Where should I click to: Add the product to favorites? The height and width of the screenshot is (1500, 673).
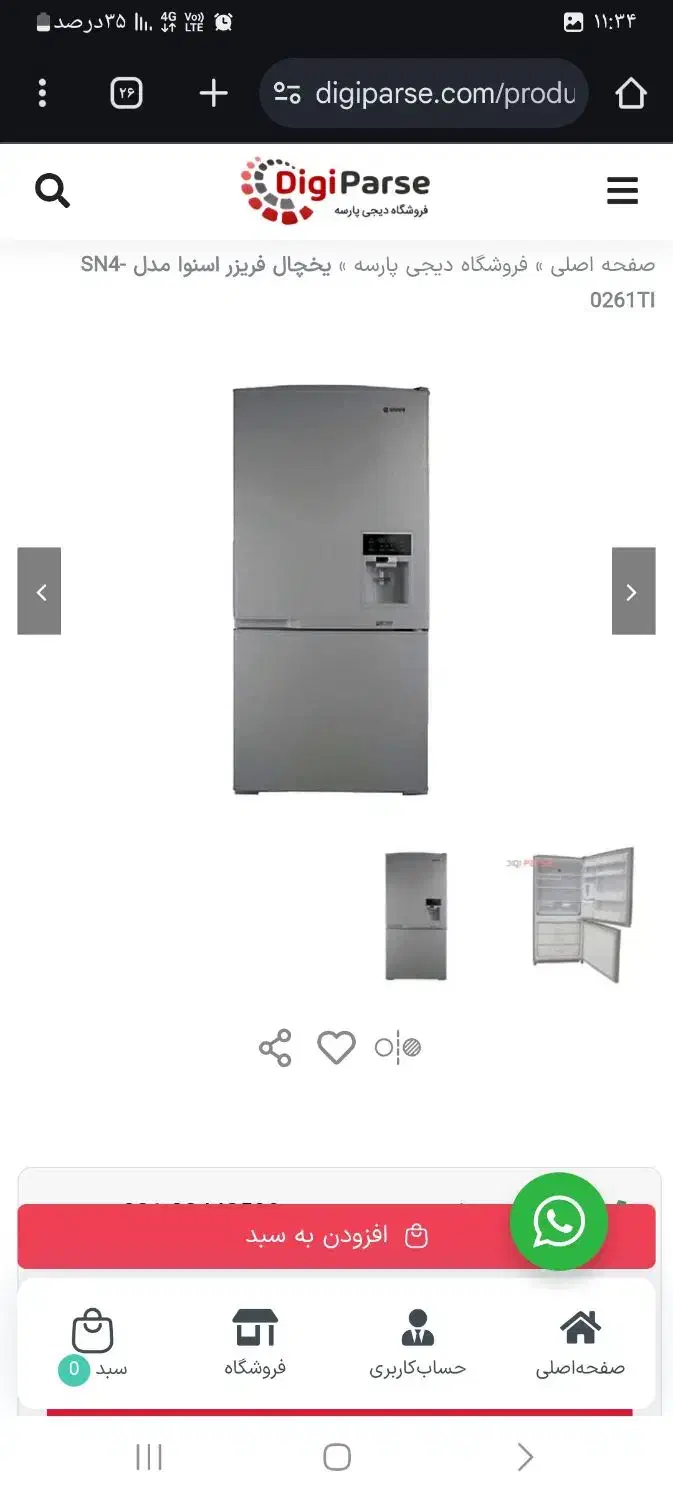[336, 1048]
